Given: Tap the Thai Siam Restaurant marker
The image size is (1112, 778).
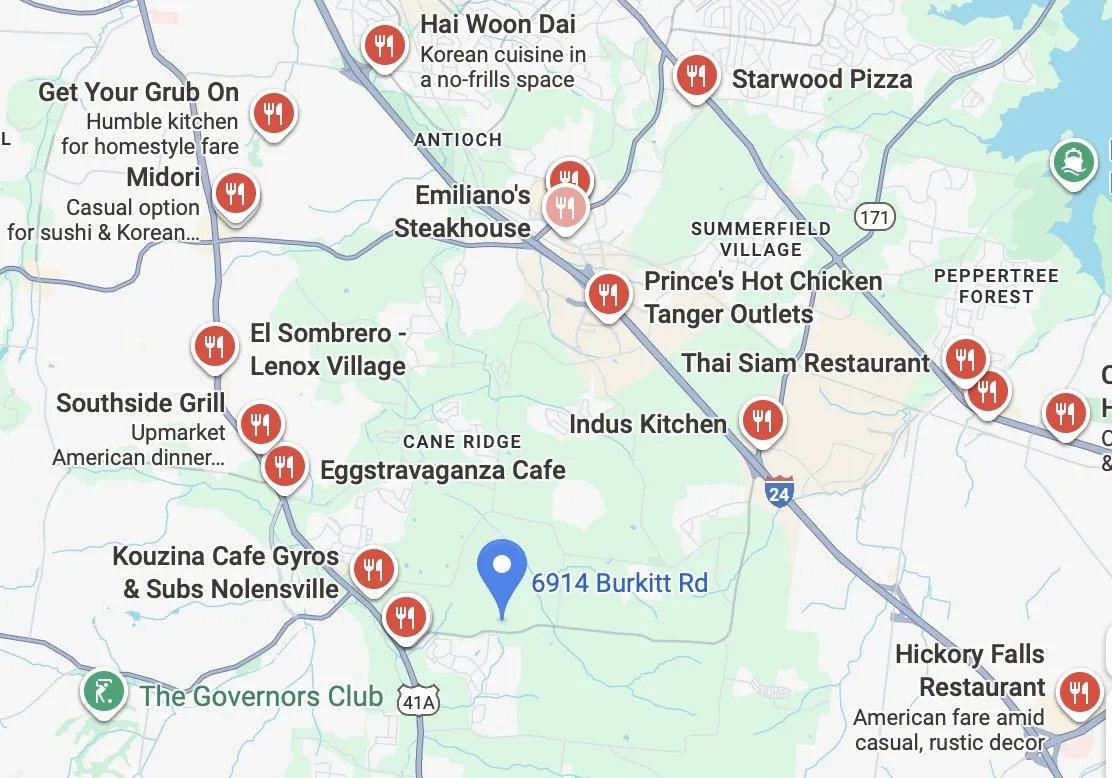Looking at the screenshot, I should click(x=965, y=359).
